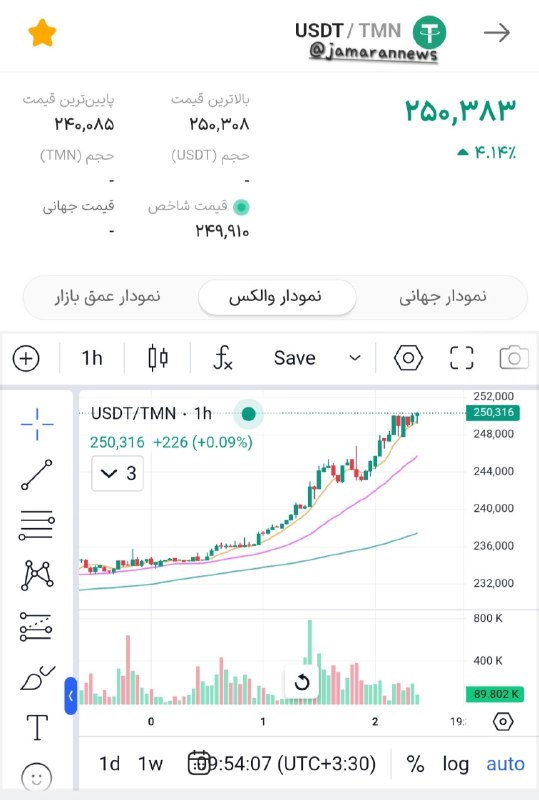Image resolution: width=539 pixels, height=800 pixels.
Task: Open the نمودار عمق بازار tab
Action: (x=108, y=296)
